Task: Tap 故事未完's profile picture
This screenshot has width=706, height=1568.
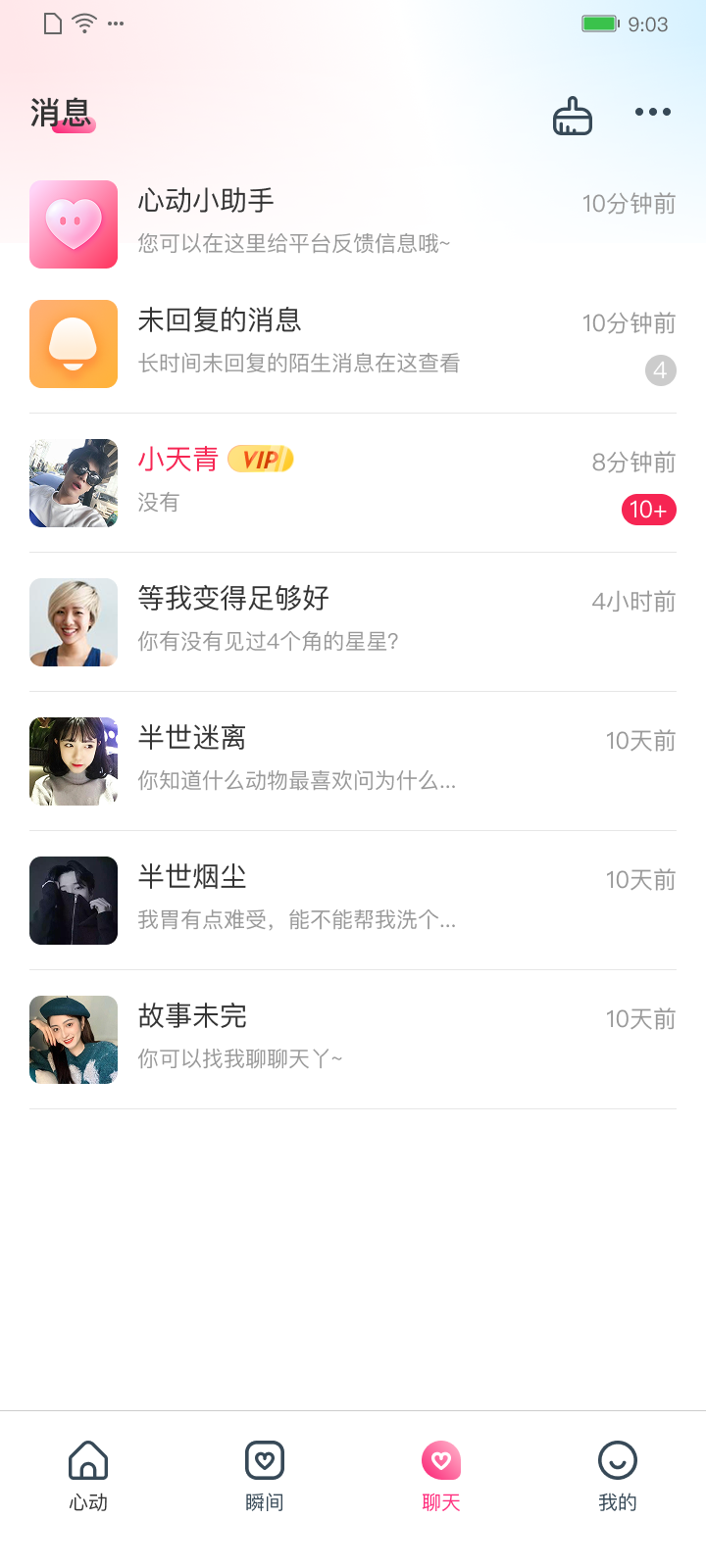Action: point(73,1040)
